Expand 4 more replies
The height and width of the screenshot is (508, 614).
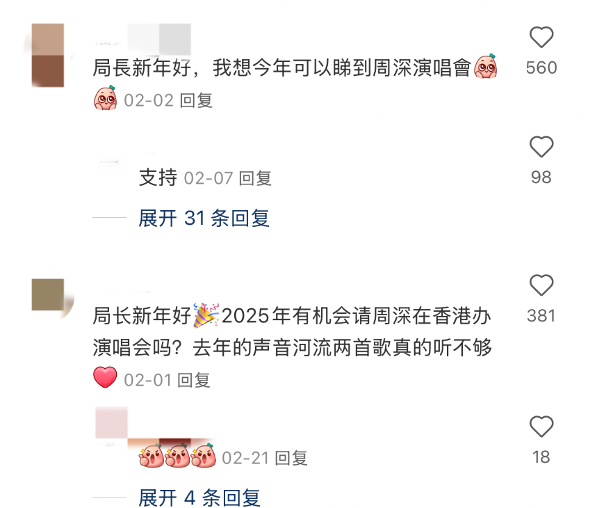click(x=199, y=497)
